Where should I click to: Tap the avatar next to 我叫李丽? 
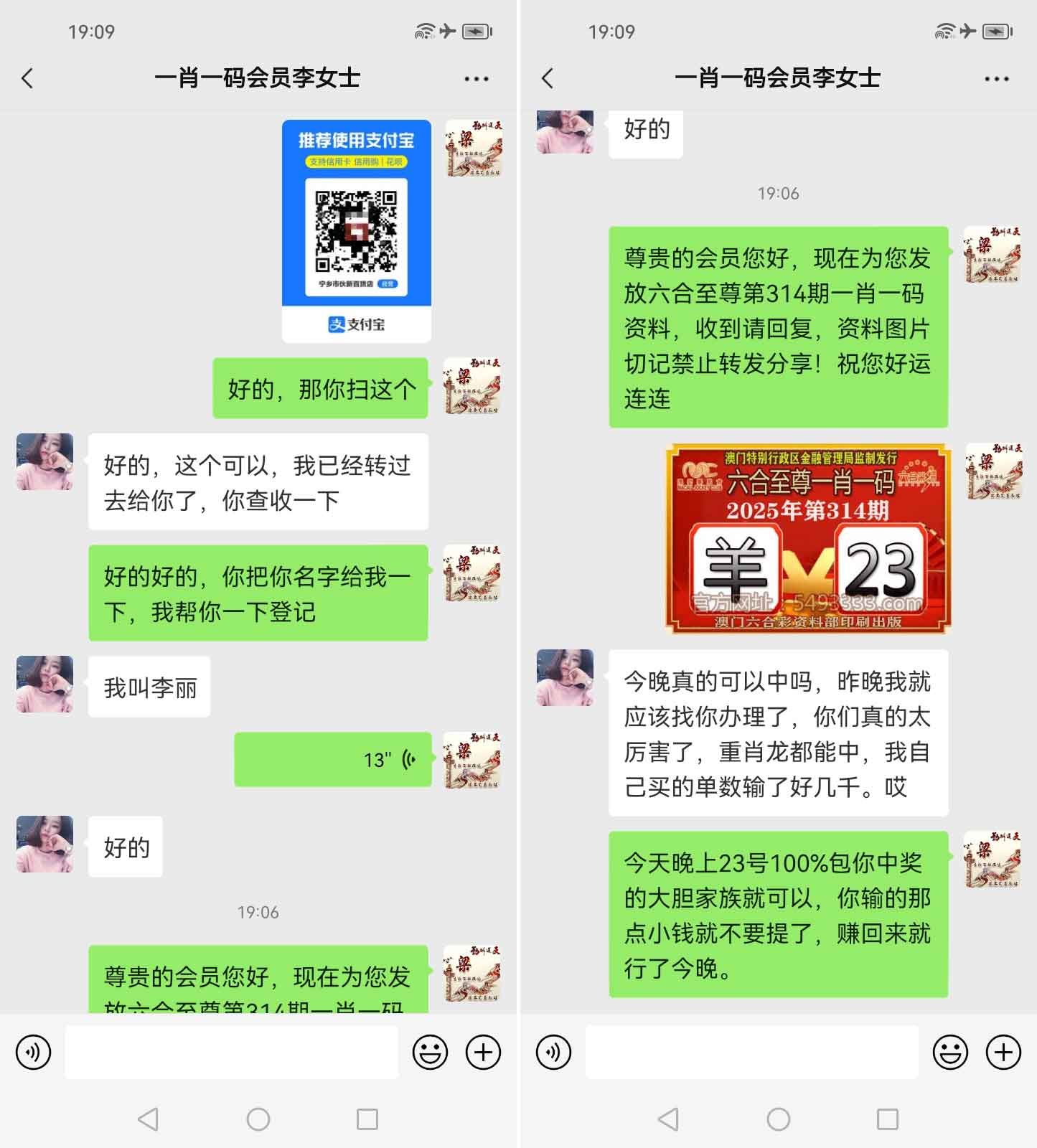click(44, 684)
